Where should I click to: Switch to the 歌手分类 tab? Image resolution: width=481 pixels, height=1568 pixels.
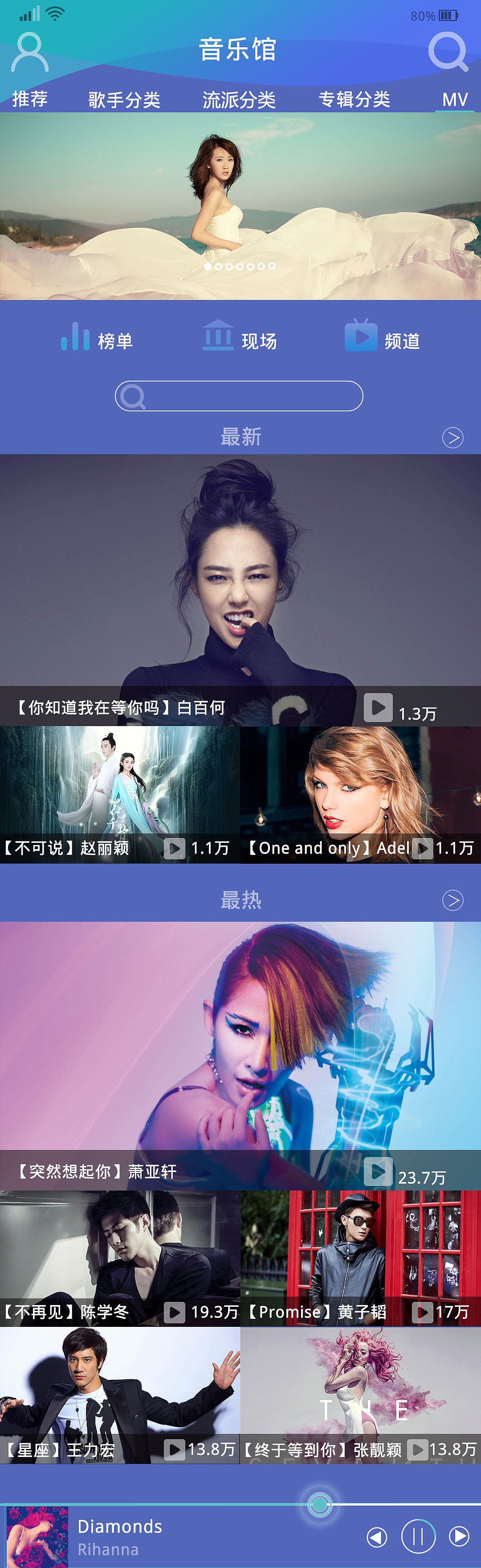click(x=124, y=99)
